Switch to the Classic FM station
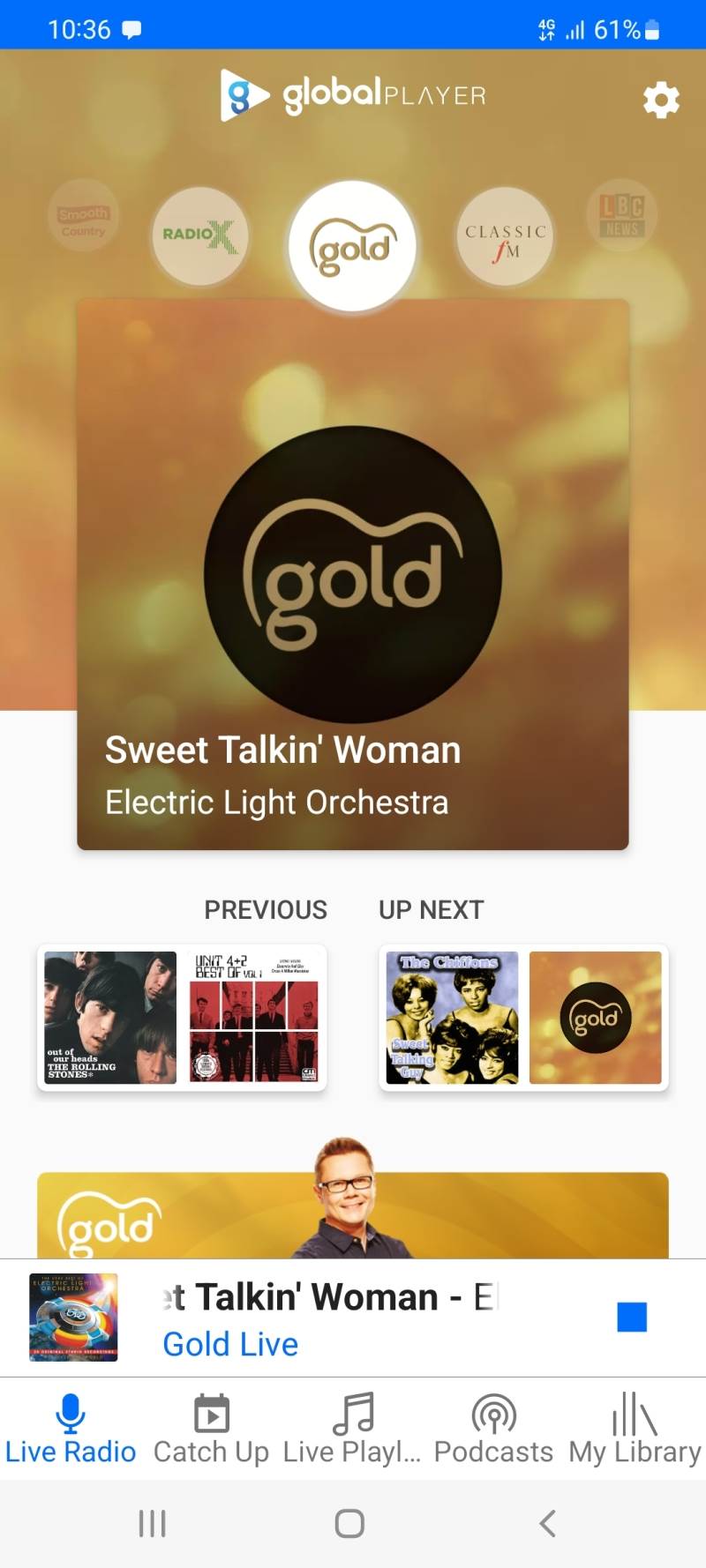Image resolution: width=706 pixels, height=1568 pixels. pos(506,237)
